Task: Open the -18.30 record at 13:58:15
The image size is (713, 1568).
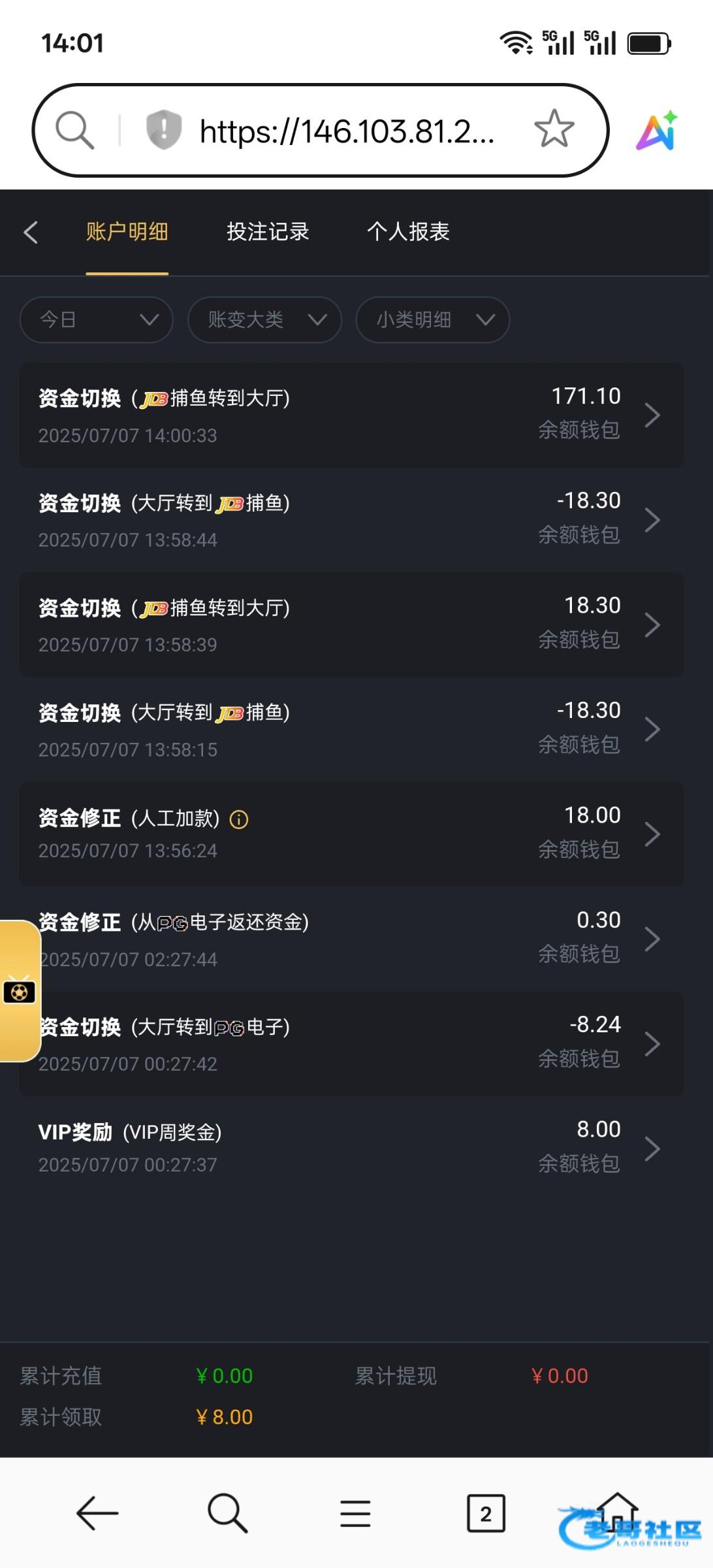Action: 351,729
